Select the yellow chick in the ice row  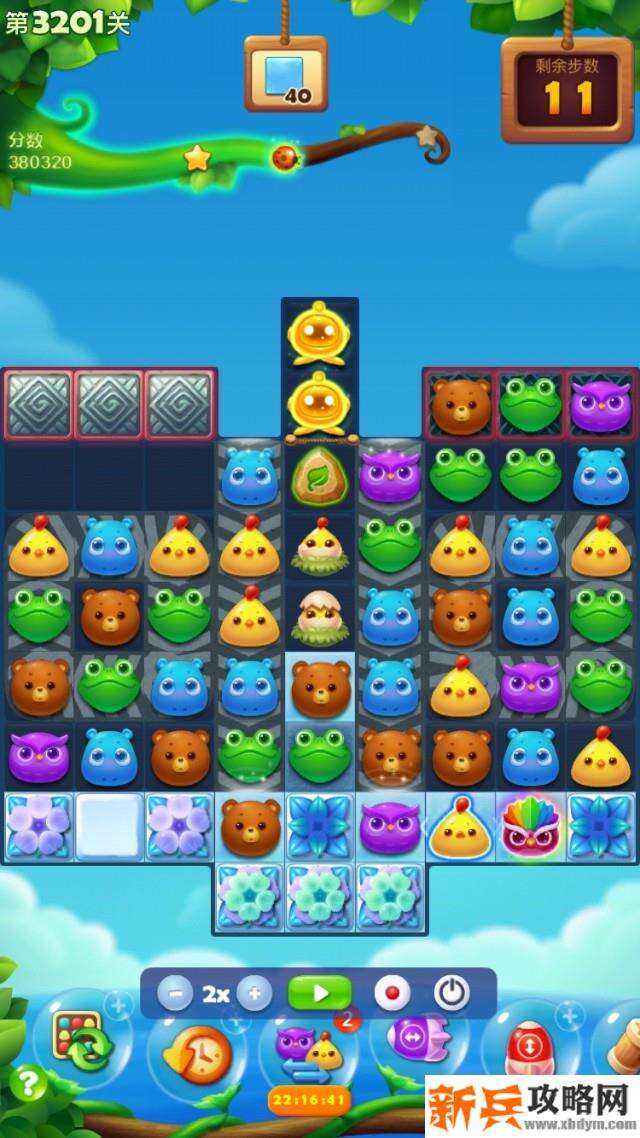[460, 826]
